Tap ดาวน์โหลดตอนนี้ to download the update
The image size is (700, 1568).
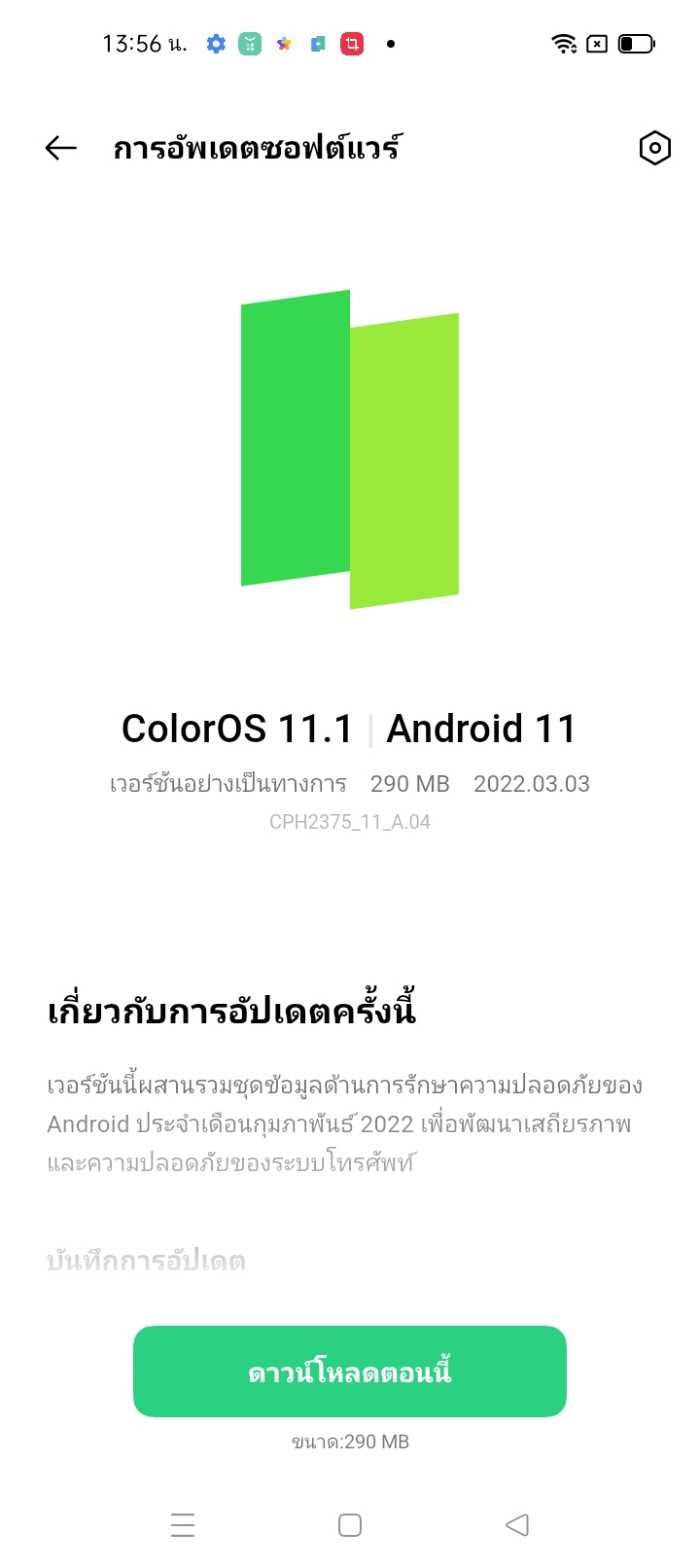click(x=349, y=1372)
